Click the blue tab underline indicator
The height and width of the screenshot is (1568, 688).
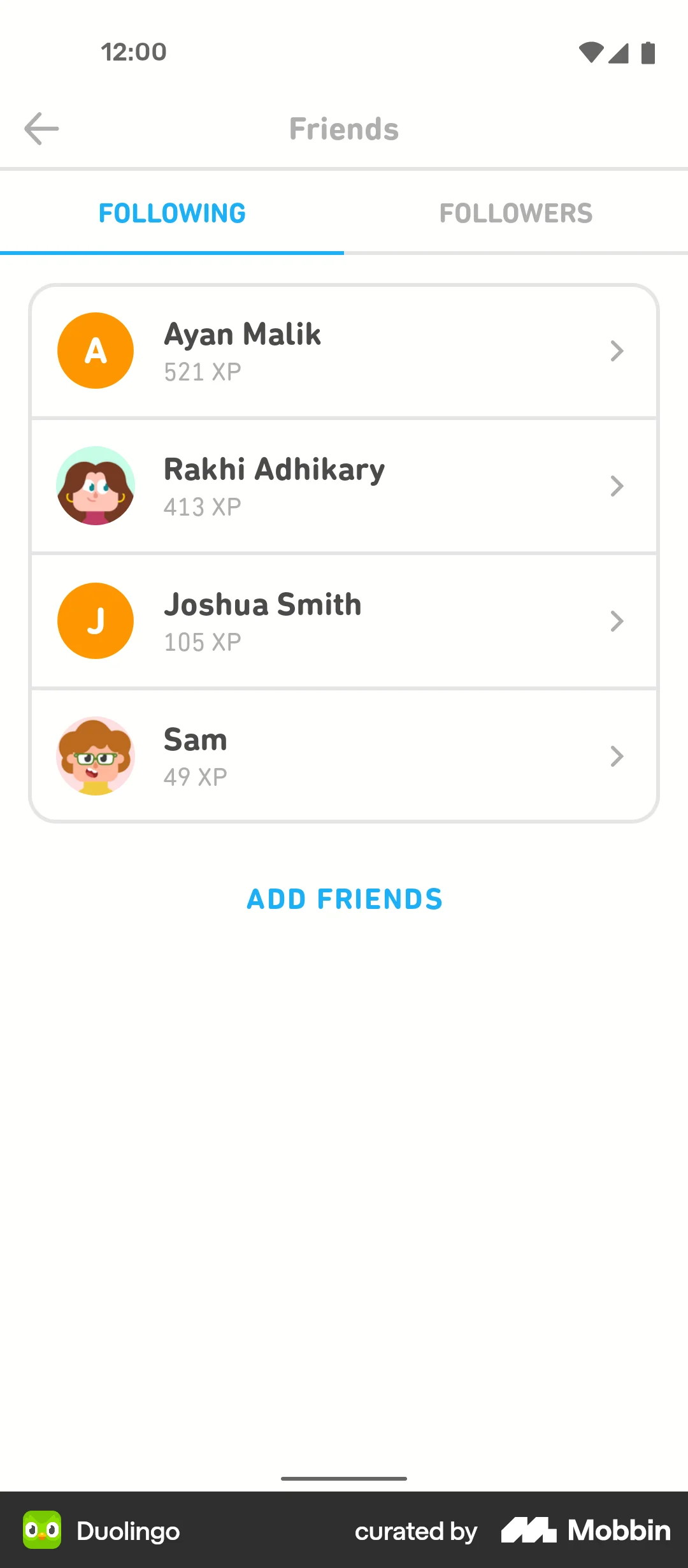pos(172,254)
